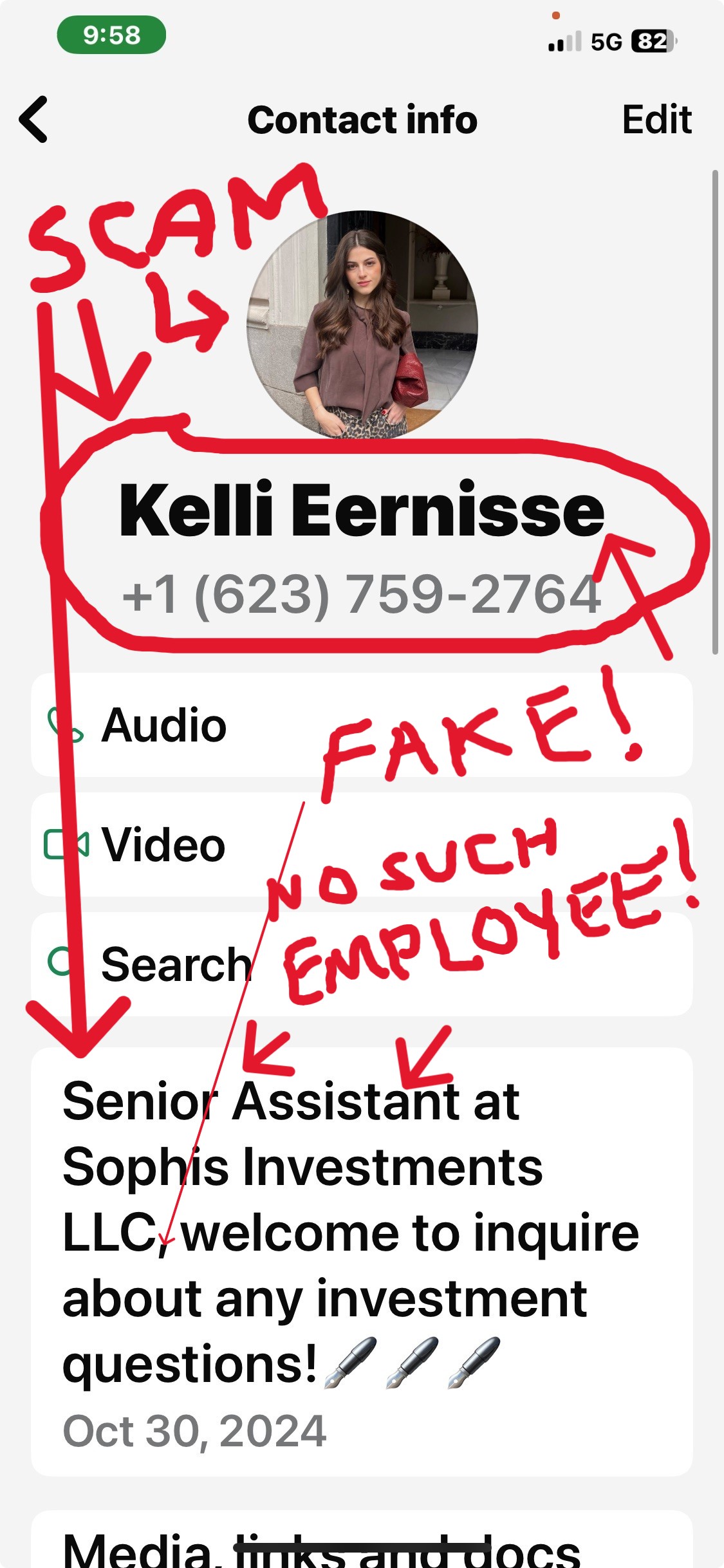Open Media, links and docs
Screen dimensions: 724x1568
322,1548
